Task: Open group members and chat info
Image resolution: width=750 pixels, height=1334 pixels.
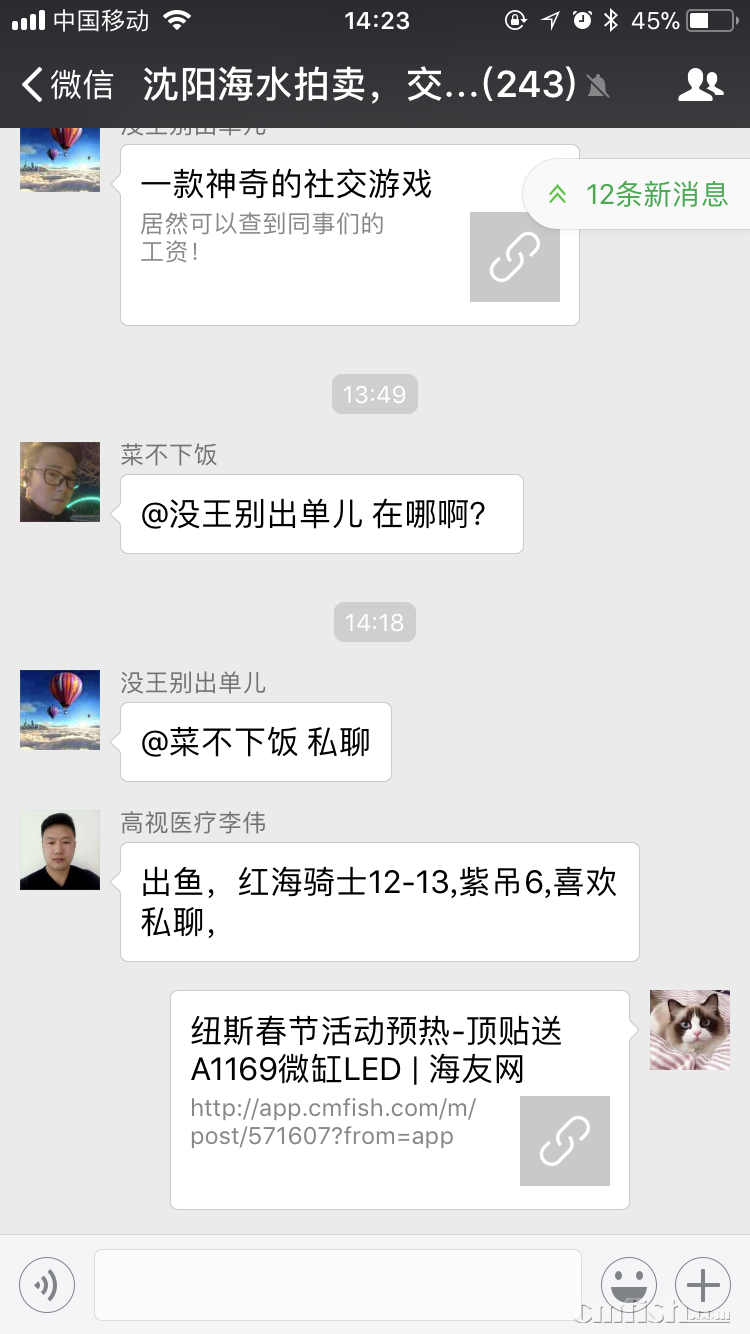Action: [699, 86]
